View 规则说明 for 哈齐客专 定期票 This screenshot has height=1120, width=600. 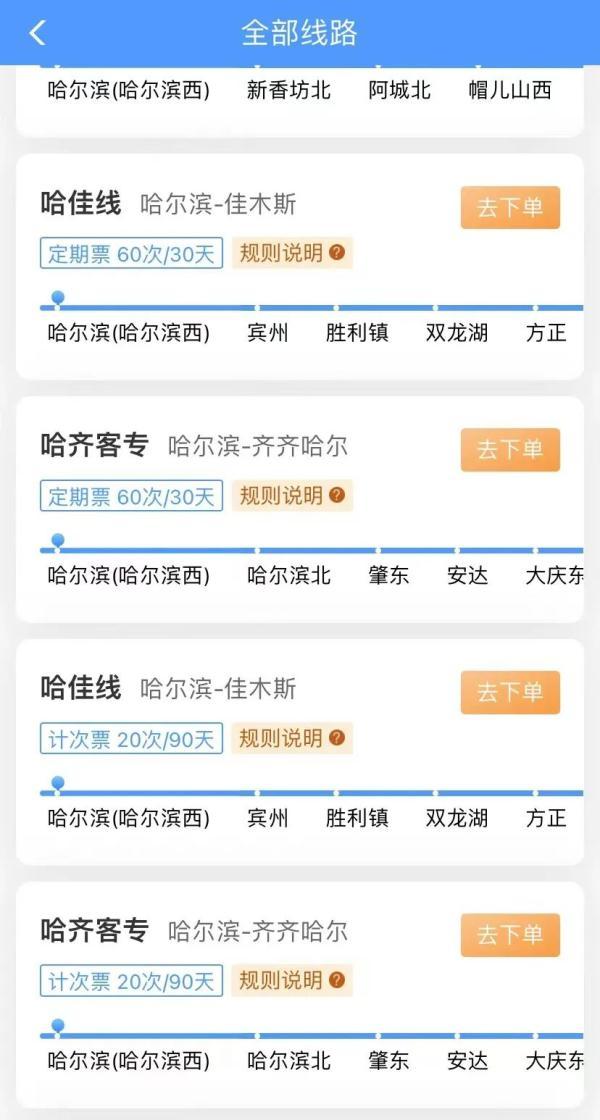[292, 496]
